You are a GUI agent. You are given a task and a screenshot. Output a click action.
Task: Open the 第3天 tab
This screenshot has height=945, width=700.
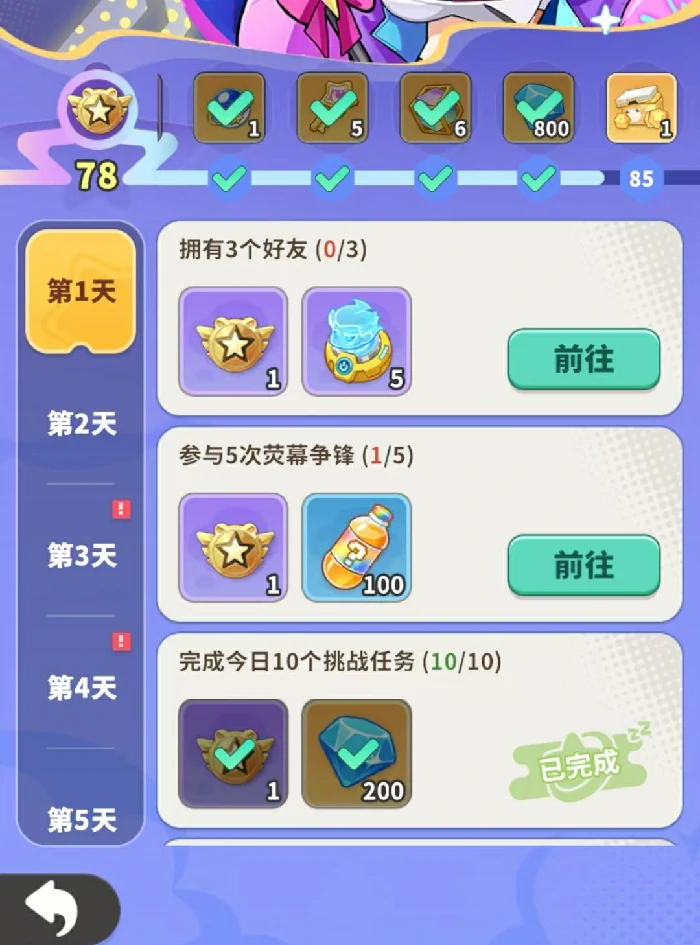(x=82, y=555)
